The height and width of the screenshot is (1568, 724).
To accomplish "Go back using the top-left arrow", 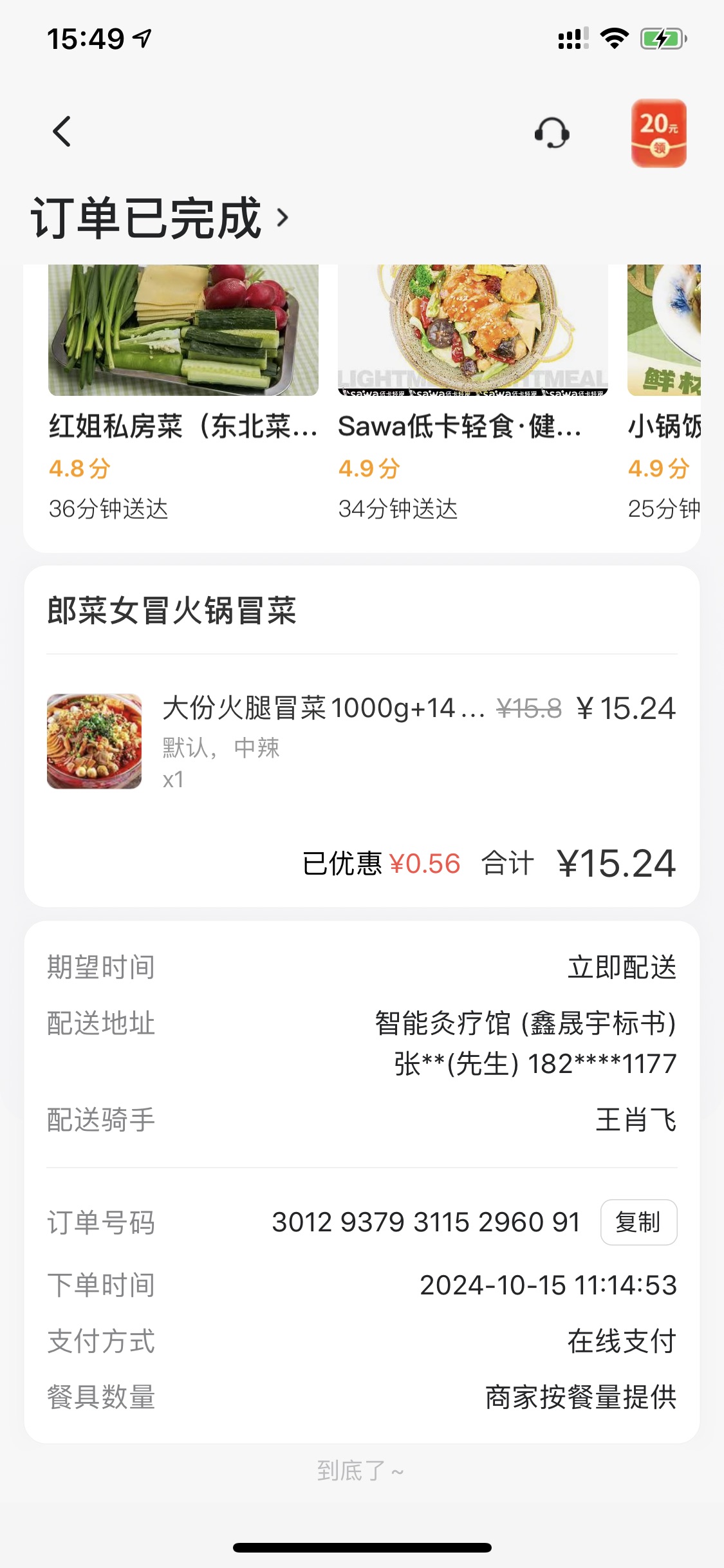I will (62, 132).
